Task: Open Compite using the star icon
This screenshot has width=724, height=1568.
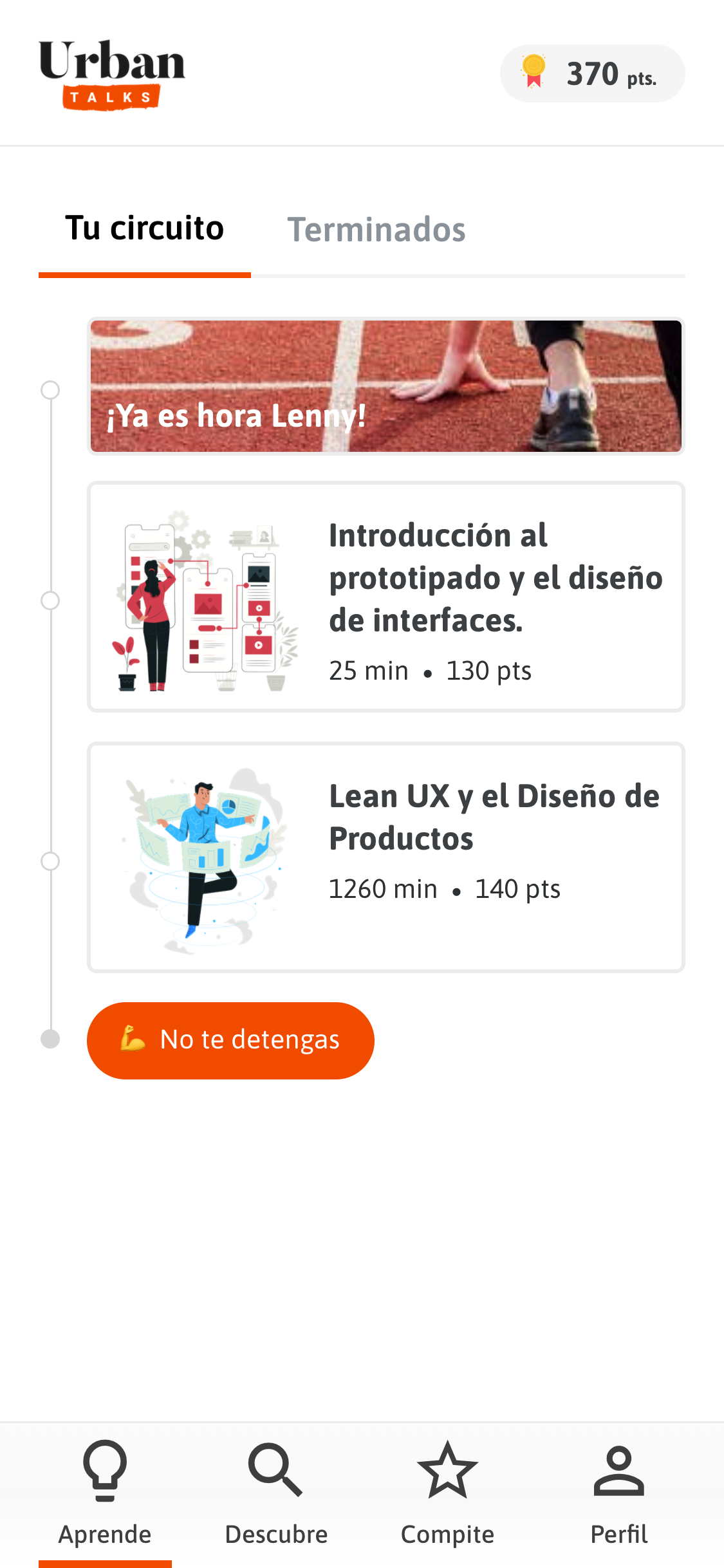Action: click(x=448, y=1468)
